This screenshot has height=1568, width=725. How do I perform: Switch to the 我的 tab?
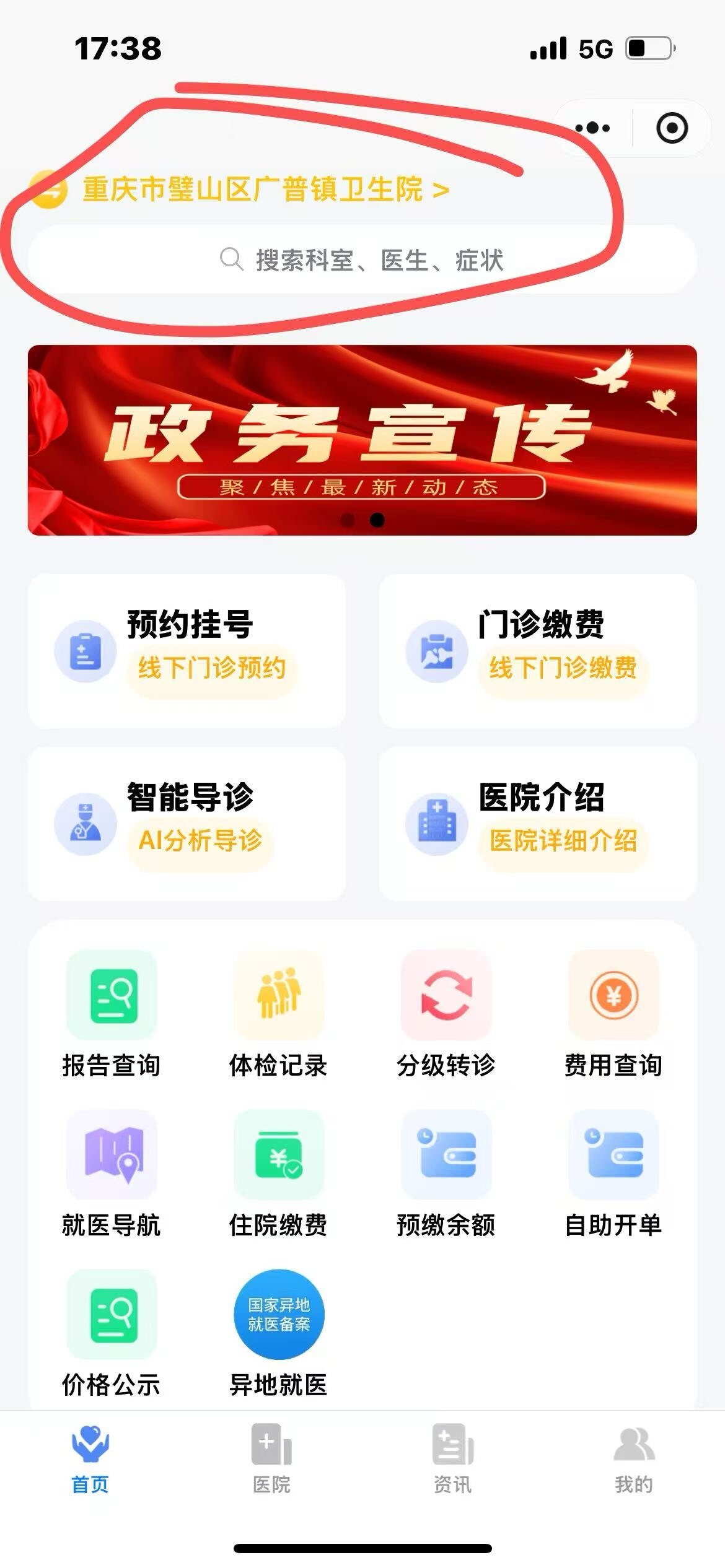pos(633,1458)
